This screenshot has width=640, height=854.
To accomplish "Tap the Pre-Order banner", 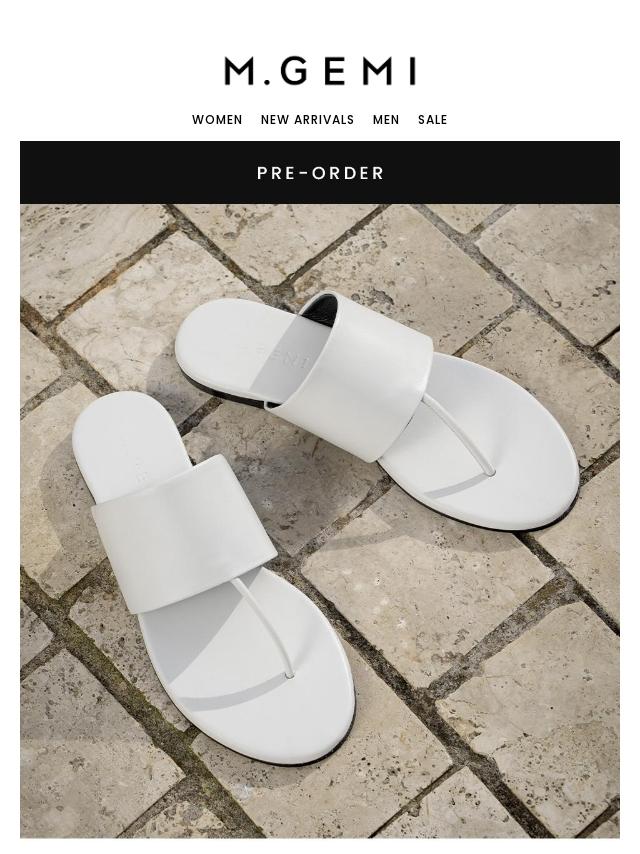I will [320, 173].
